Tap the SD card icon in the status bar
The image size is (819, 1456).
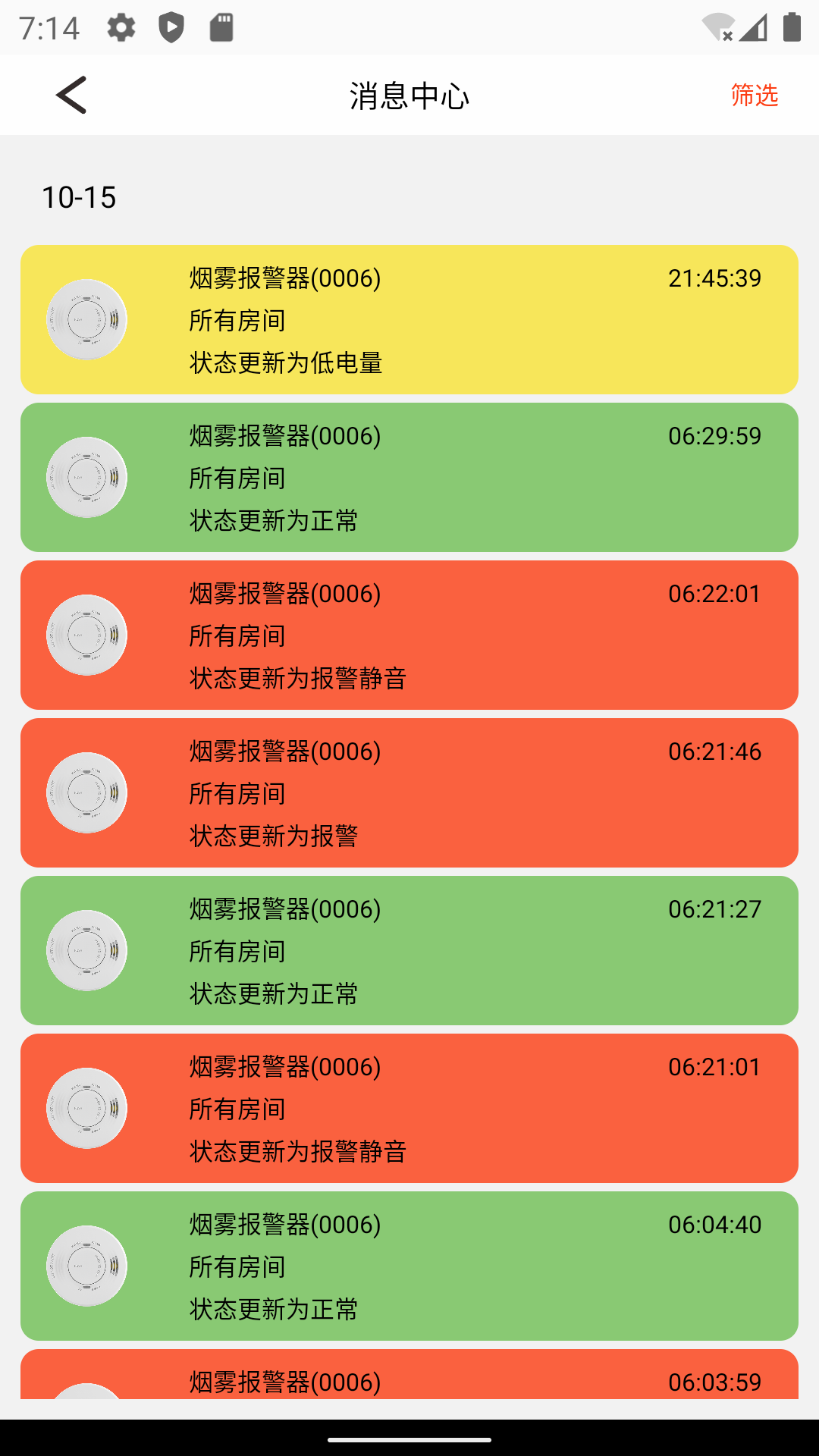tap(221, 28)
